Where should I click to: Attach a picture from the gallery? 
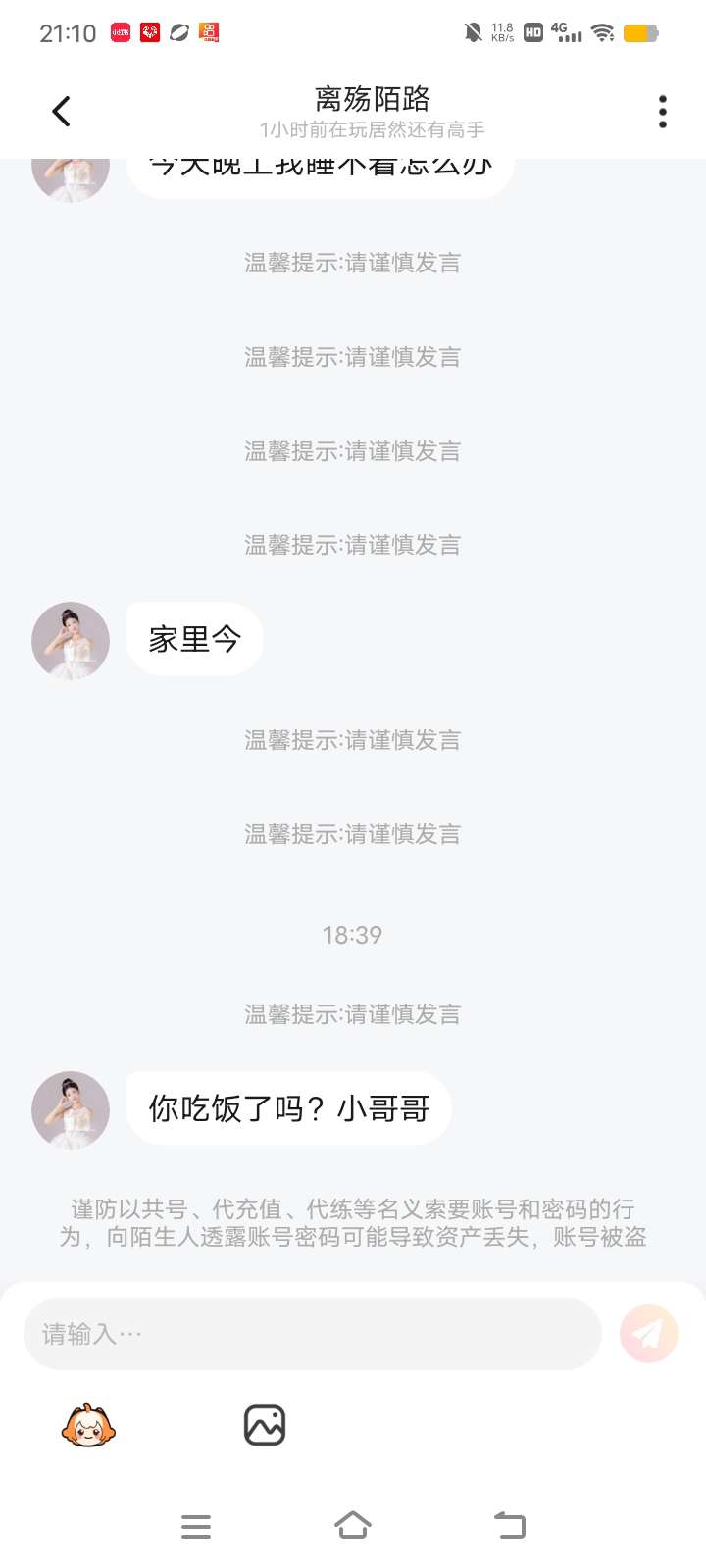pos(265,1426)
